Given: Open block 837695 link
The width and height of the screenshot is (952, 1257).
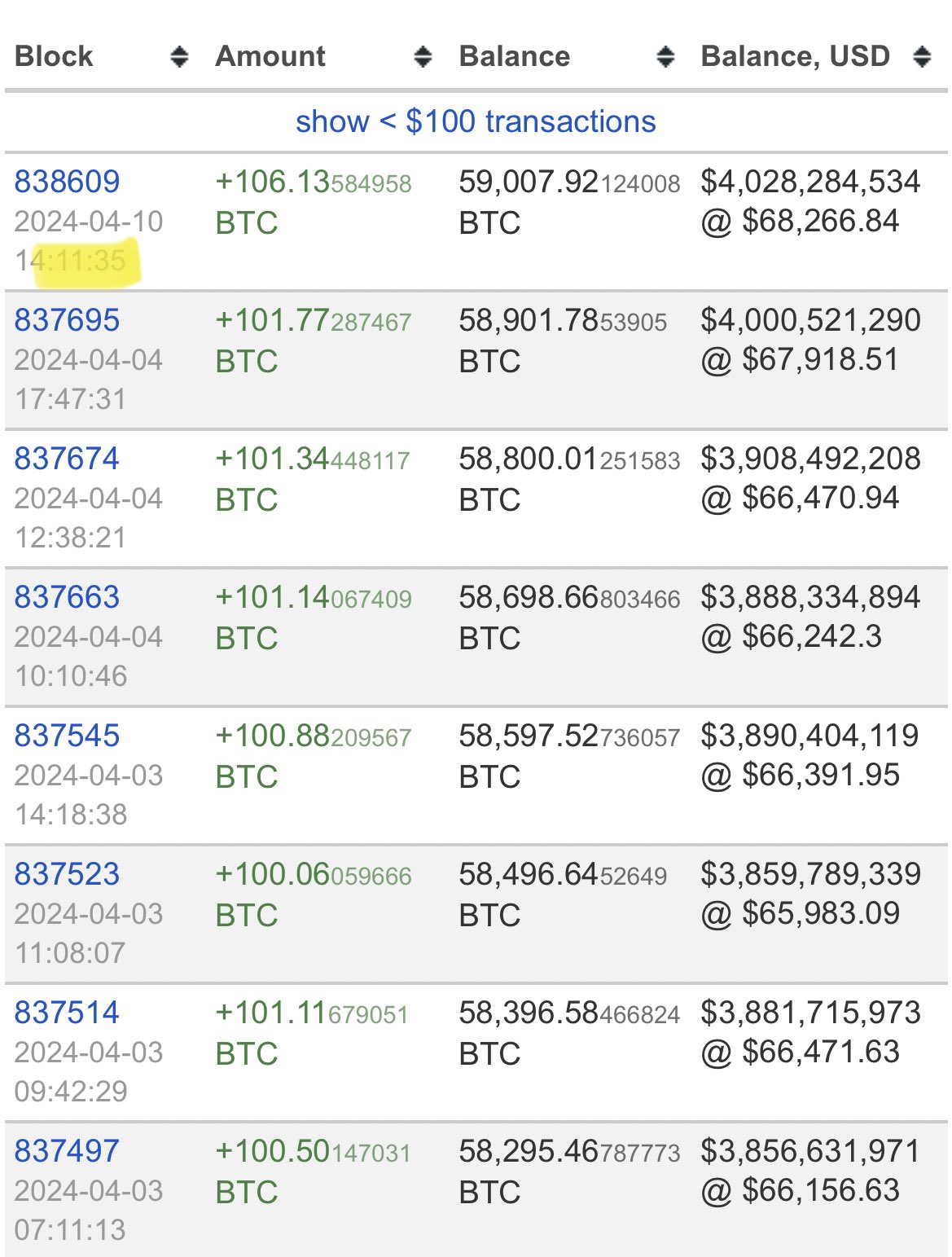Looking at the screenshot, I should tap(67, 320).
